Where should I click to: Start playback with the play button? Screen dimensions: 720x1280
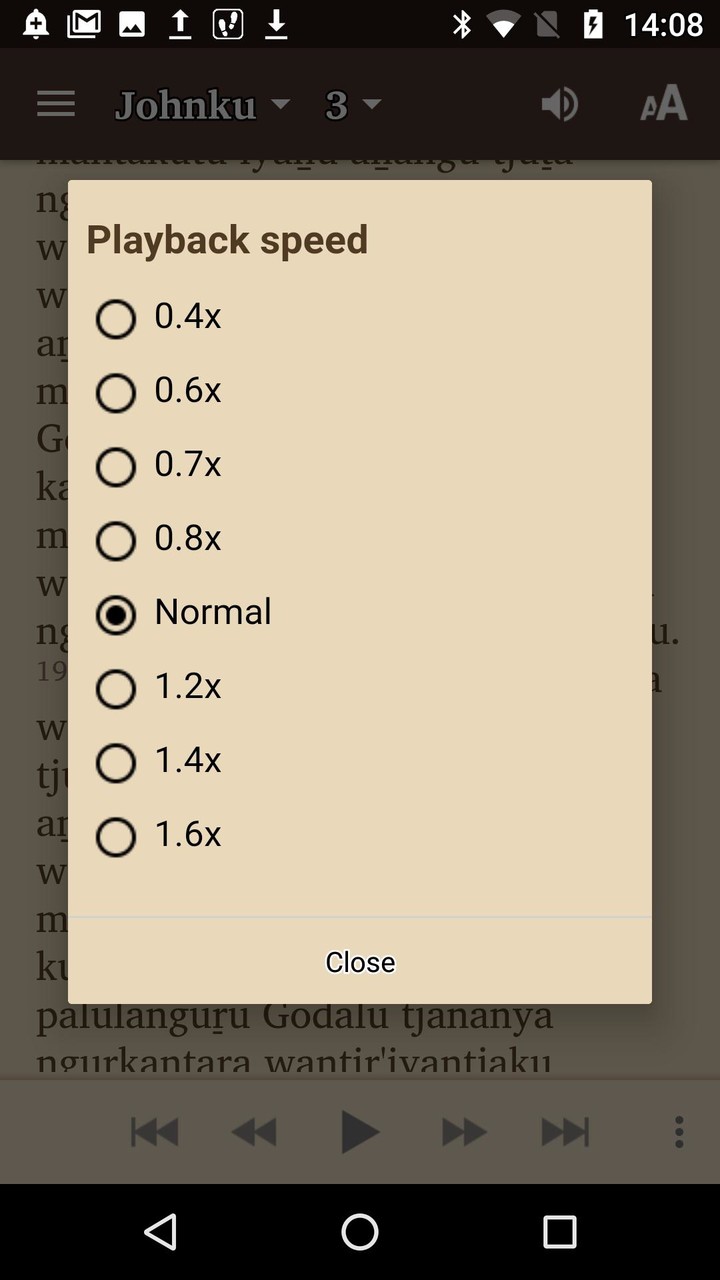[x=360, y=1132]
